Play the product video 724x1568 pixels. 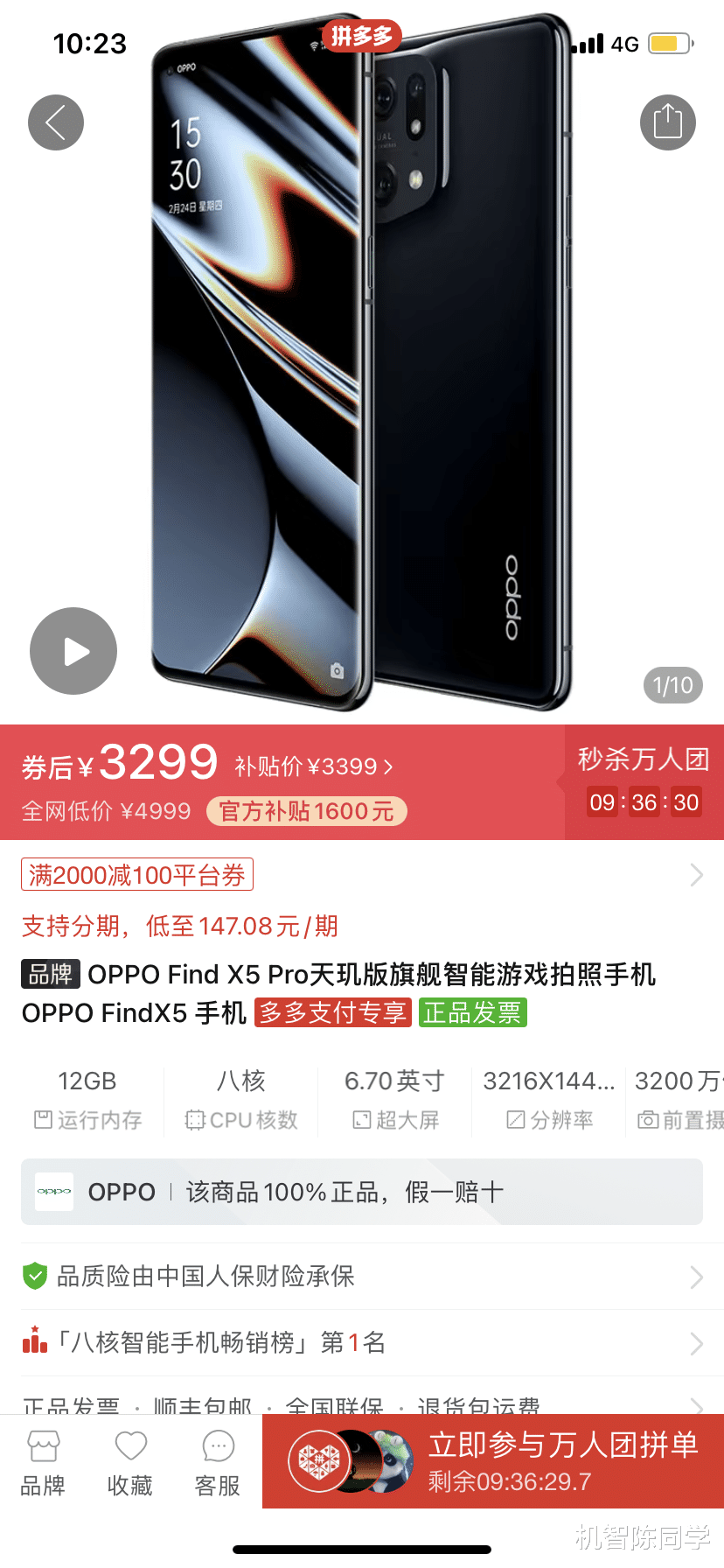coord(73,651)
